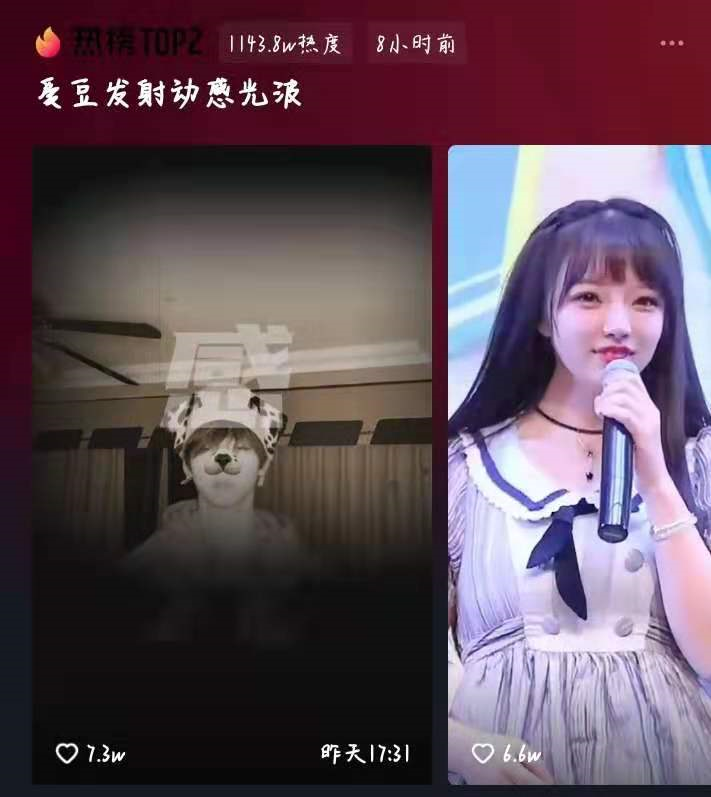The height and width of the screenshot is (797, 711).
Task: Open the three-dot overflow menu
Action: click(672, 44)
